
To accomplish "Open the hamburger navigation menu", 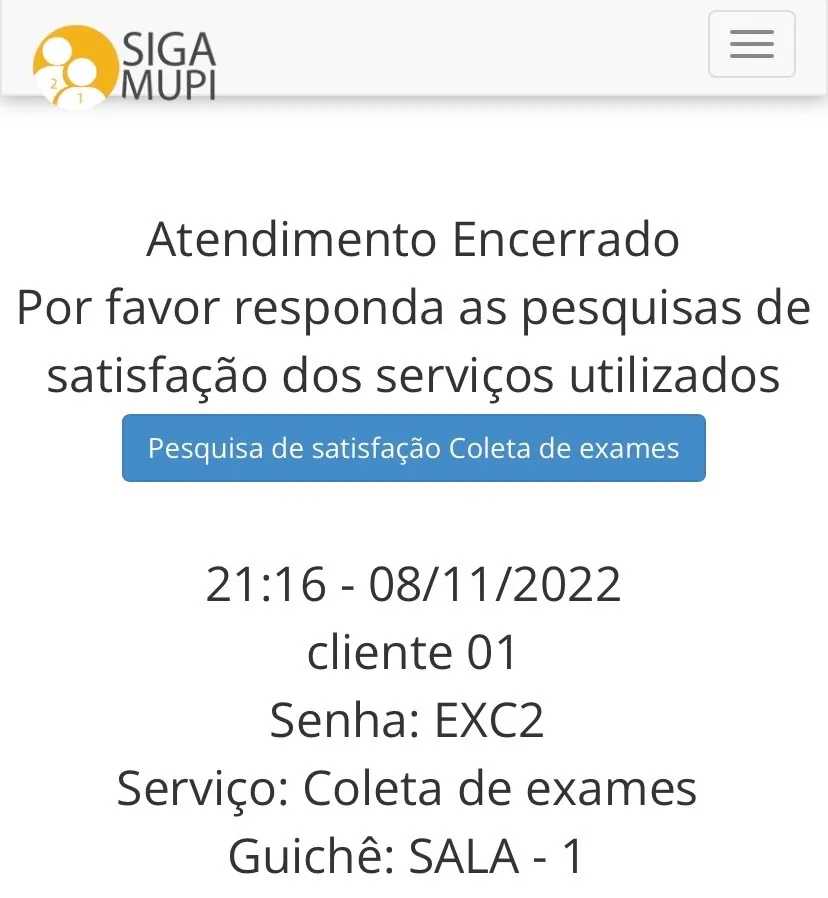I will pos(751,44).
